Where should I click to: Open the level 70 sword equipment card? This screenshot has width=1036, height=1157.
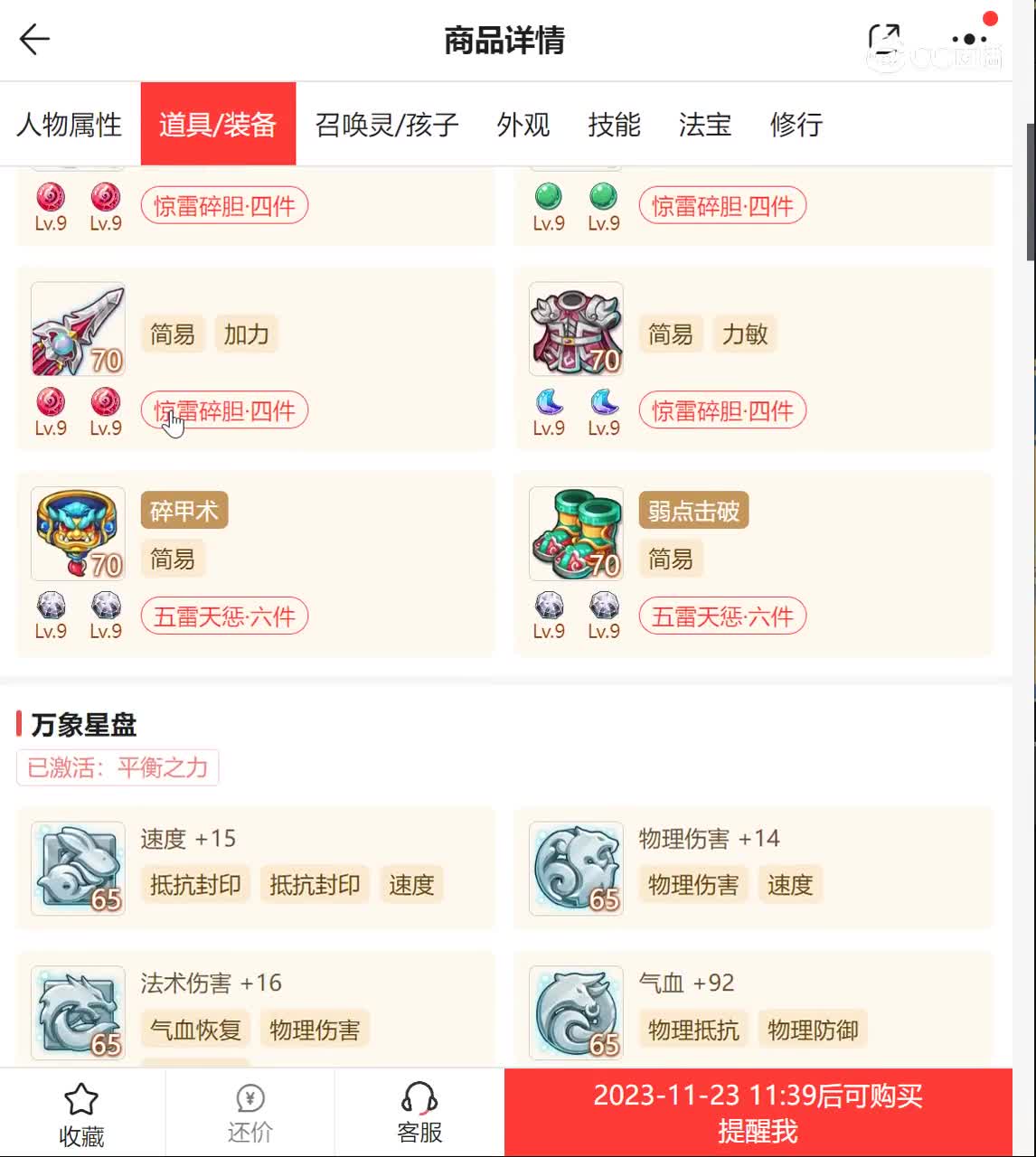[79, 329]
